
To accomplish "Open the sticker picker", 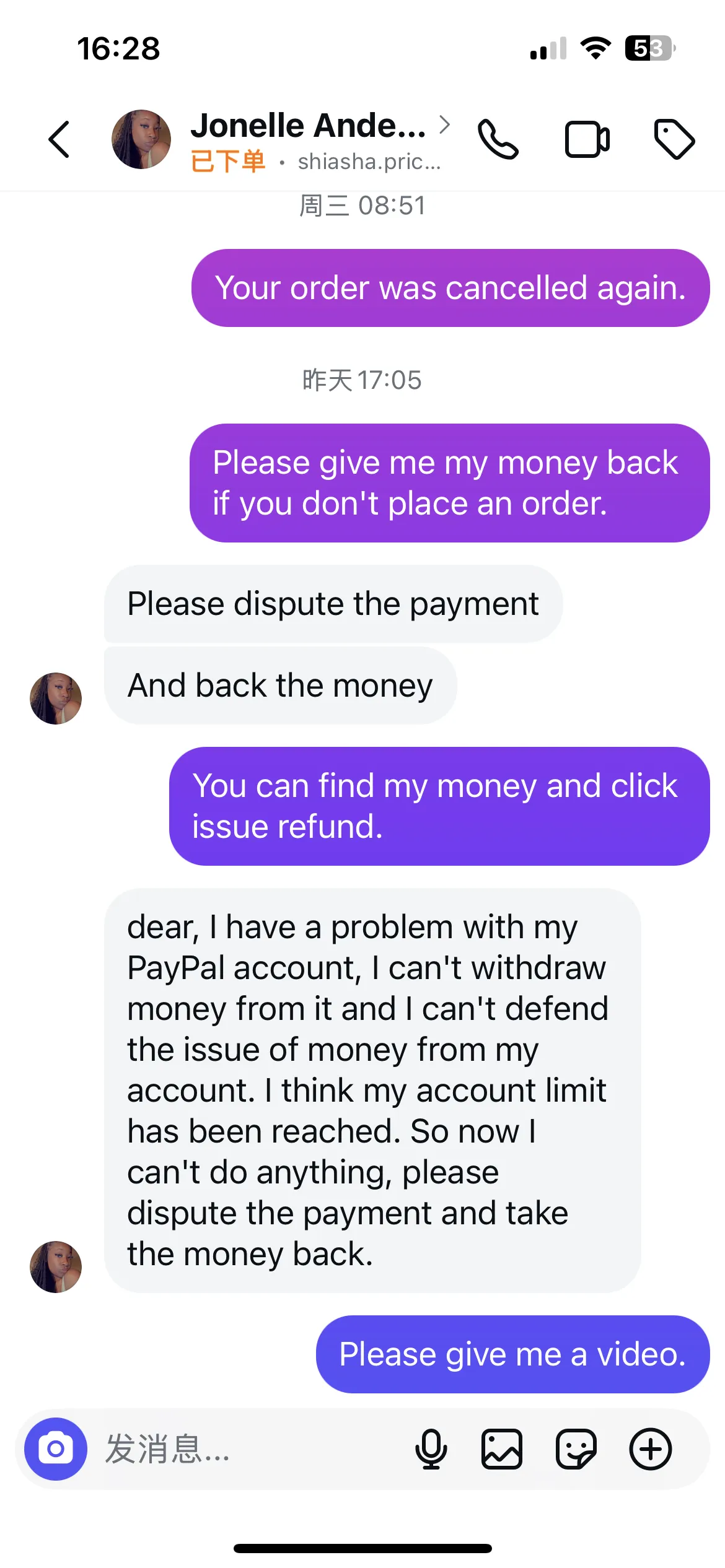I will (x=576, y=1448).
